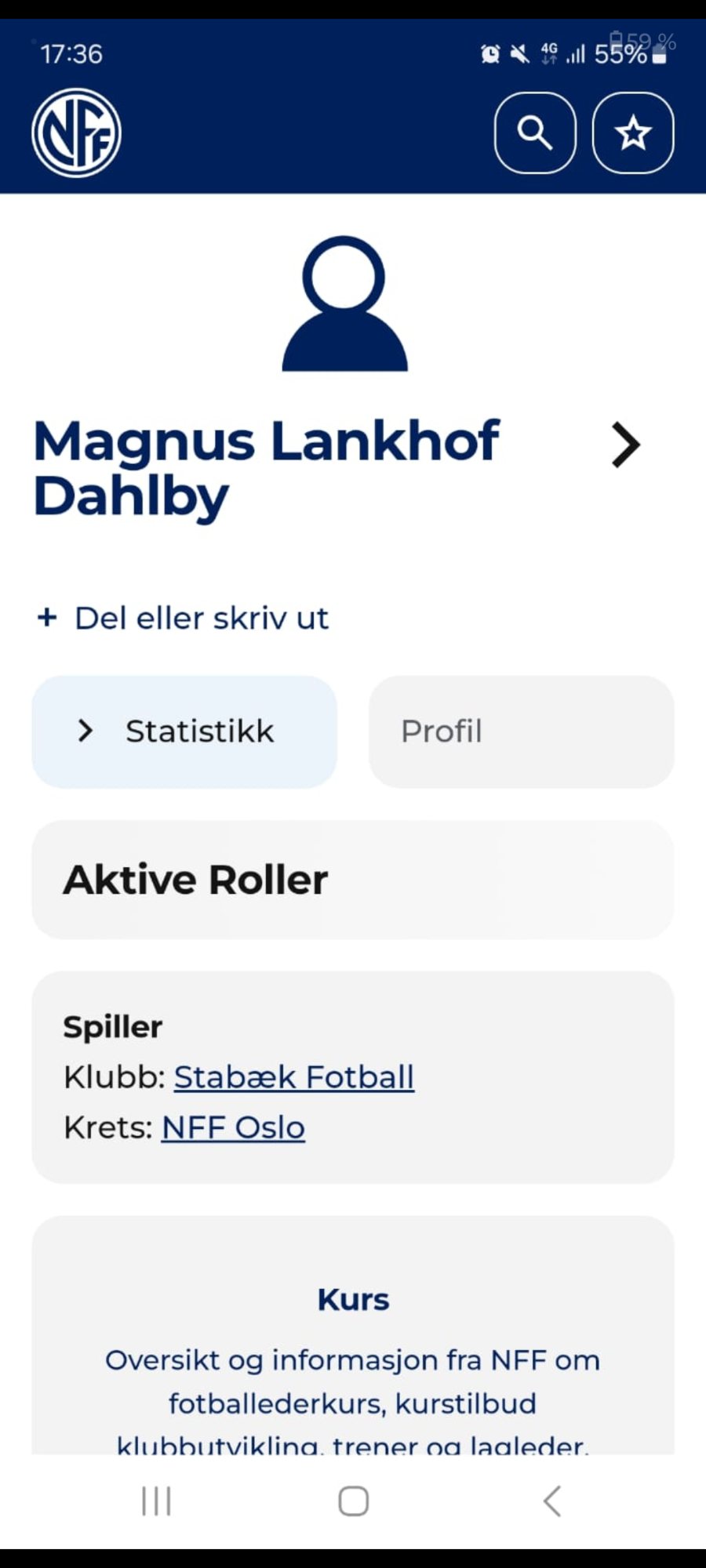Open the search icon in the header
706x1568 pixels.
click(x=535, y=132)
